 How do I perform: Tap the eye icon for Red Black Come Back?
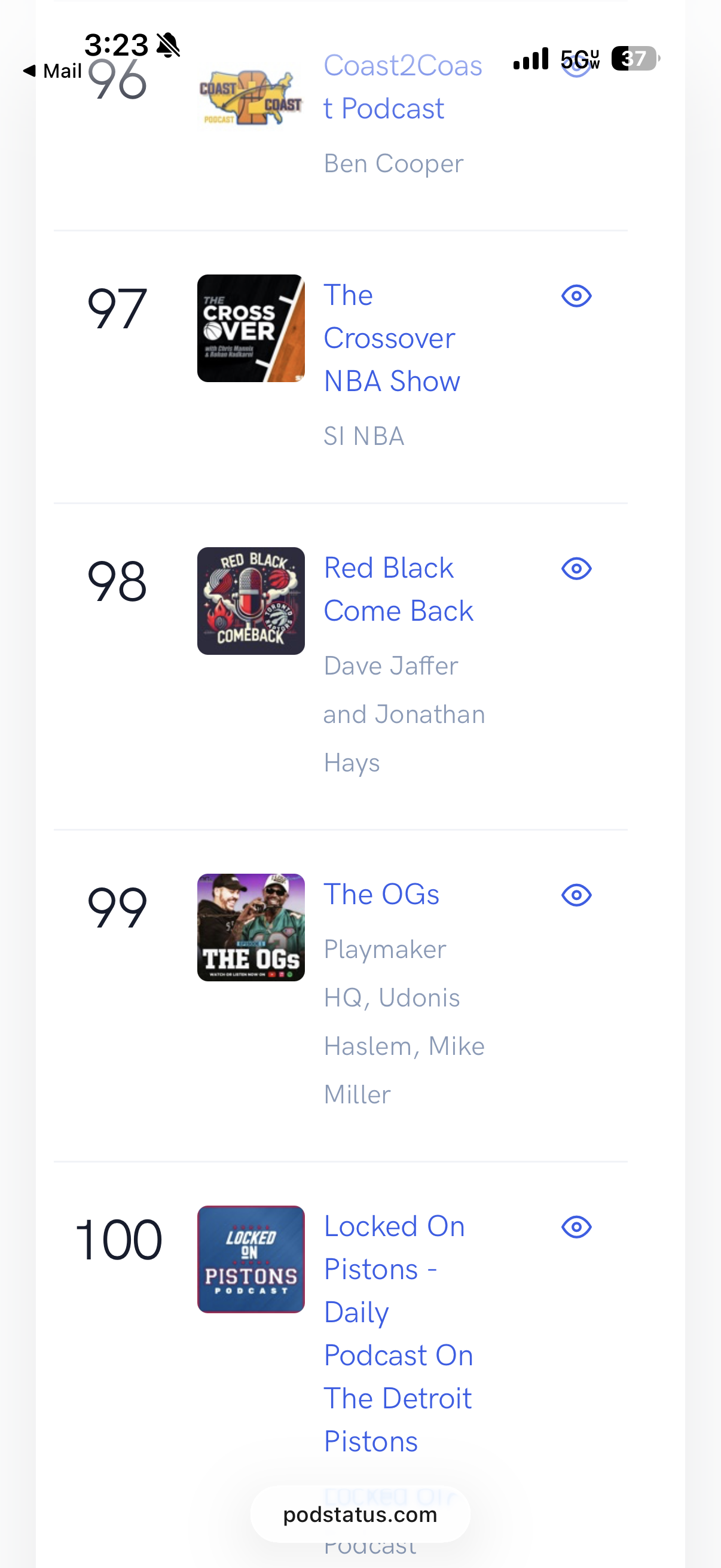[x=576, y=569]
